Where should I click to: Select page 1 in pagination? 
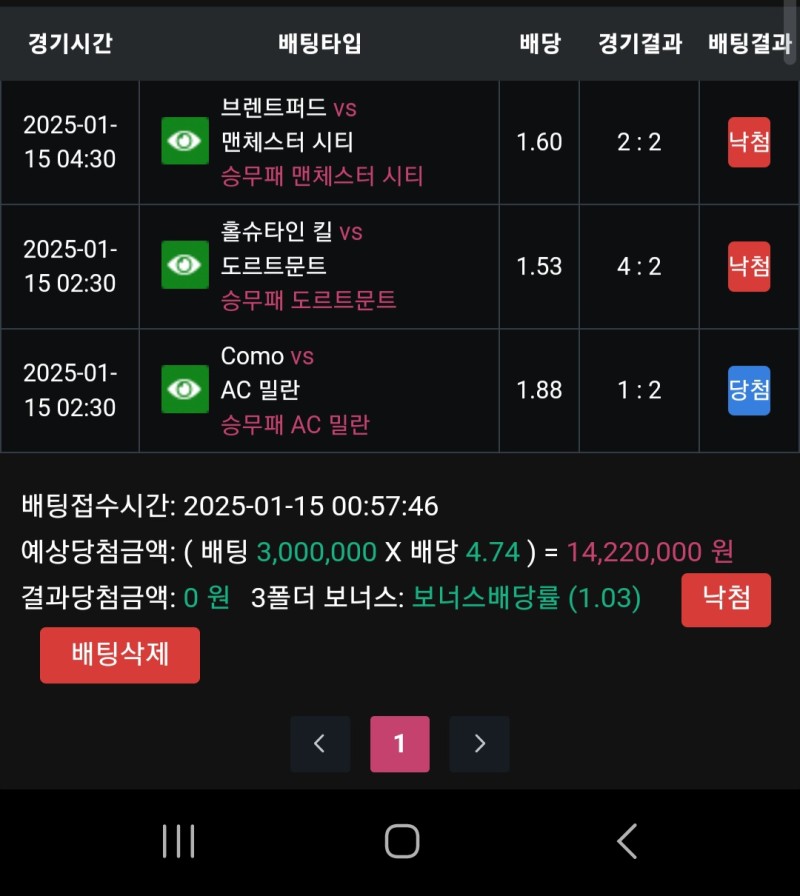(x=400, y=744)
